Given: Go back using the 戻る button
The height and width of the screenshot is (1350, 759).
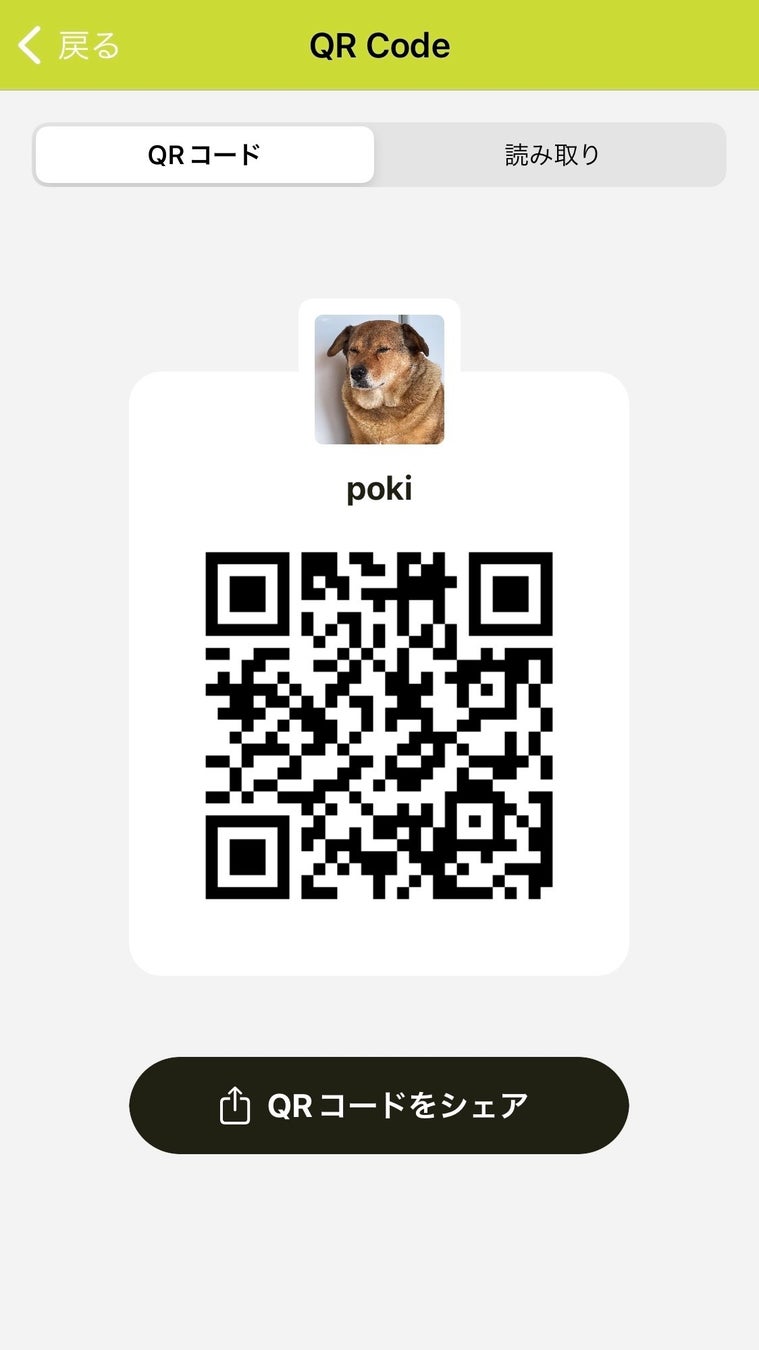Looking at the screenshot, I should pyautogui.click(x=68, y=46).
